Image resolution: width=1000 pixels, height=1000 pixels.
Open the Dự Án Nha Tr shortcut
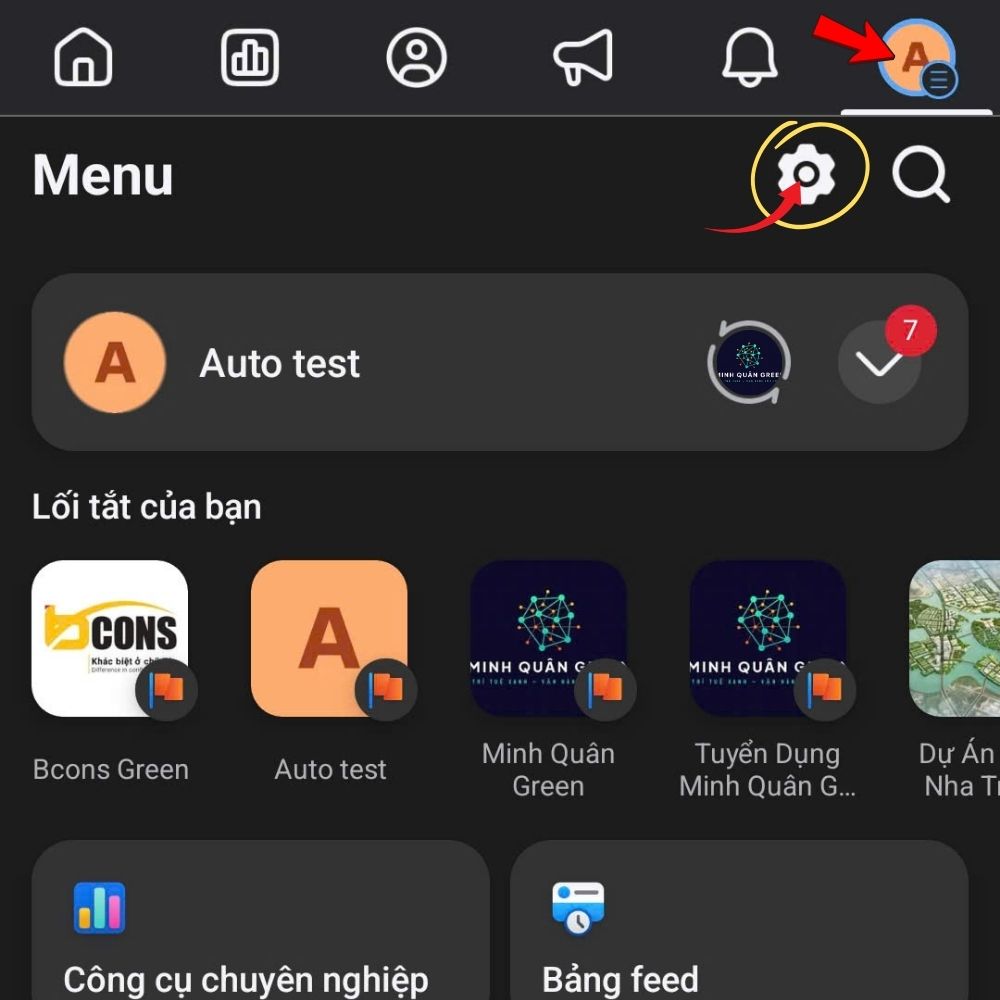pyautogui.click(x=955, y=640)
